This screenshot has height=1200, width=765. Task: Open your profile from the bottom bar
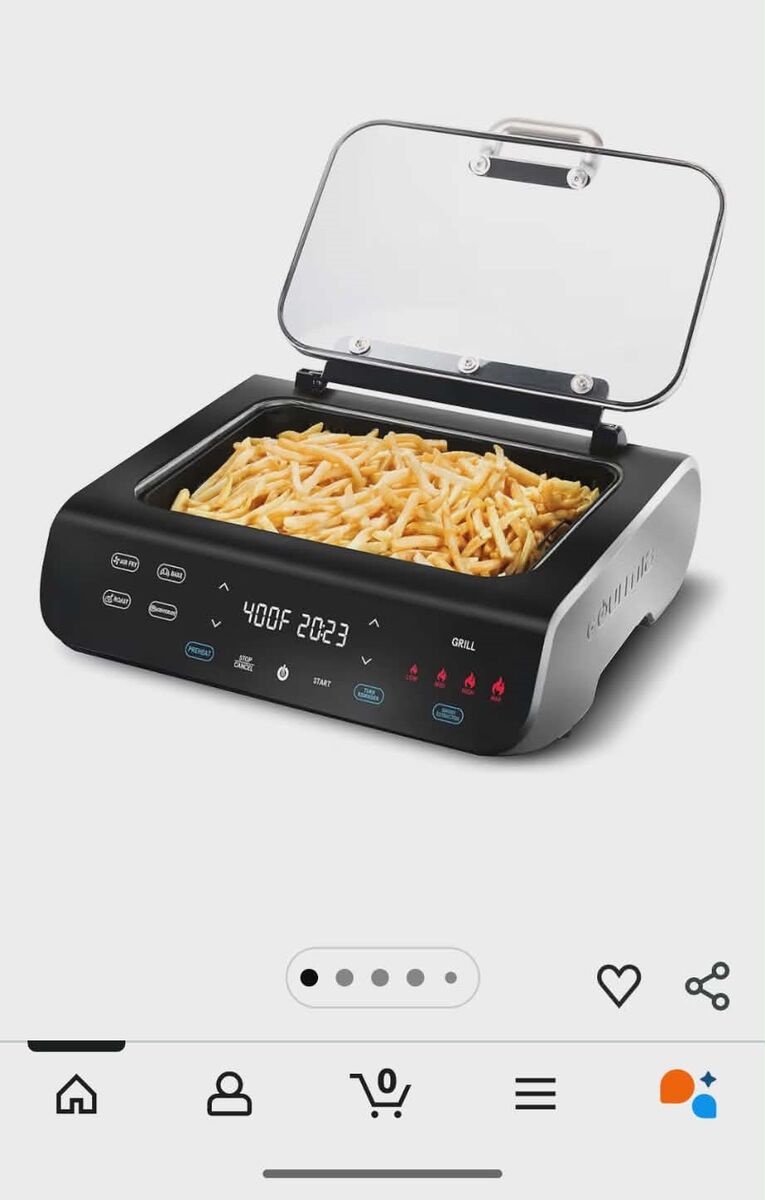coord(229,1094)
